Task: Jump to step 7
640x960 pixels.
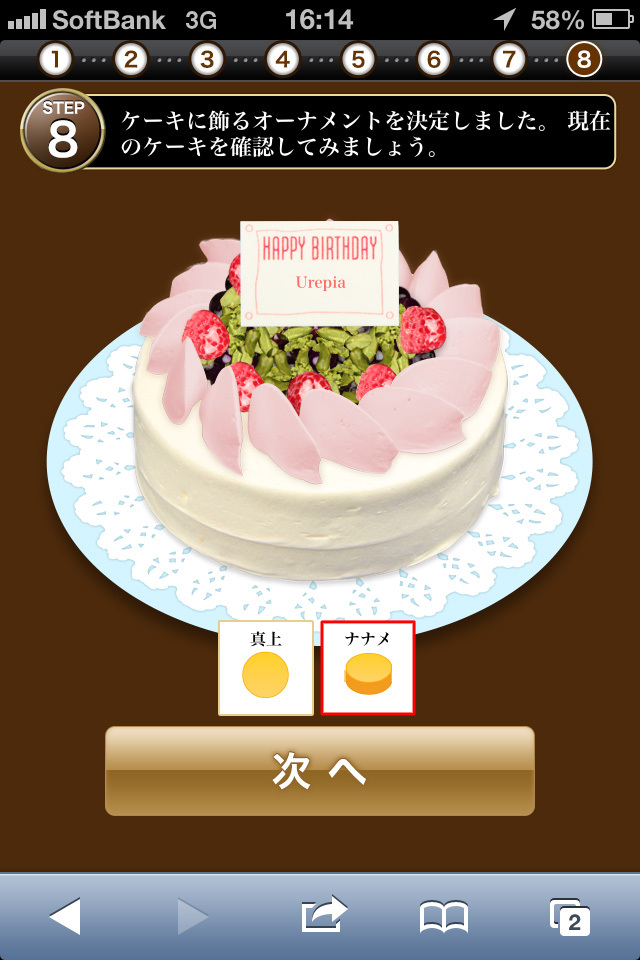Action: tap(508, 59)
